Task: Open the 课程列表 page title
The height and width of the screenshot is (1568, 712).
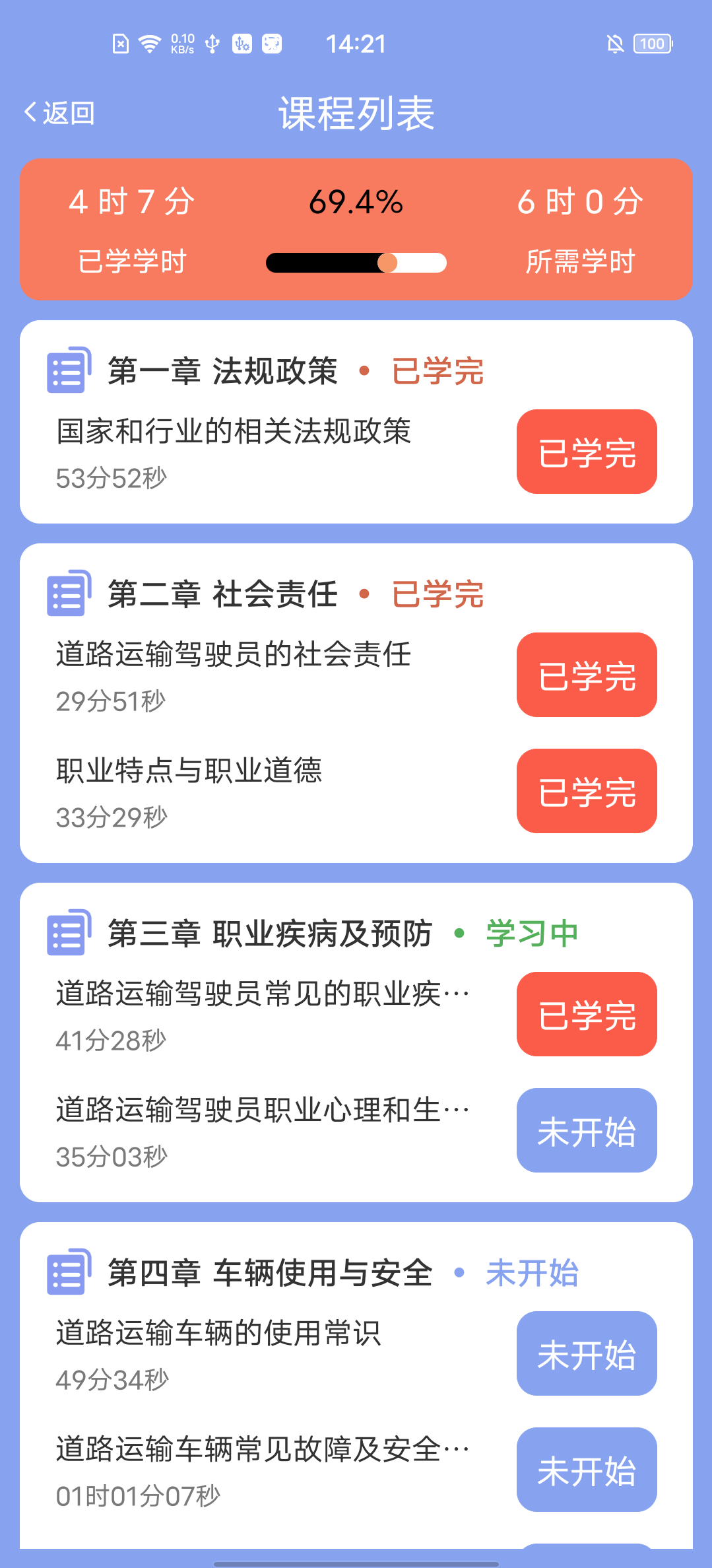Action: pos(356,112)
